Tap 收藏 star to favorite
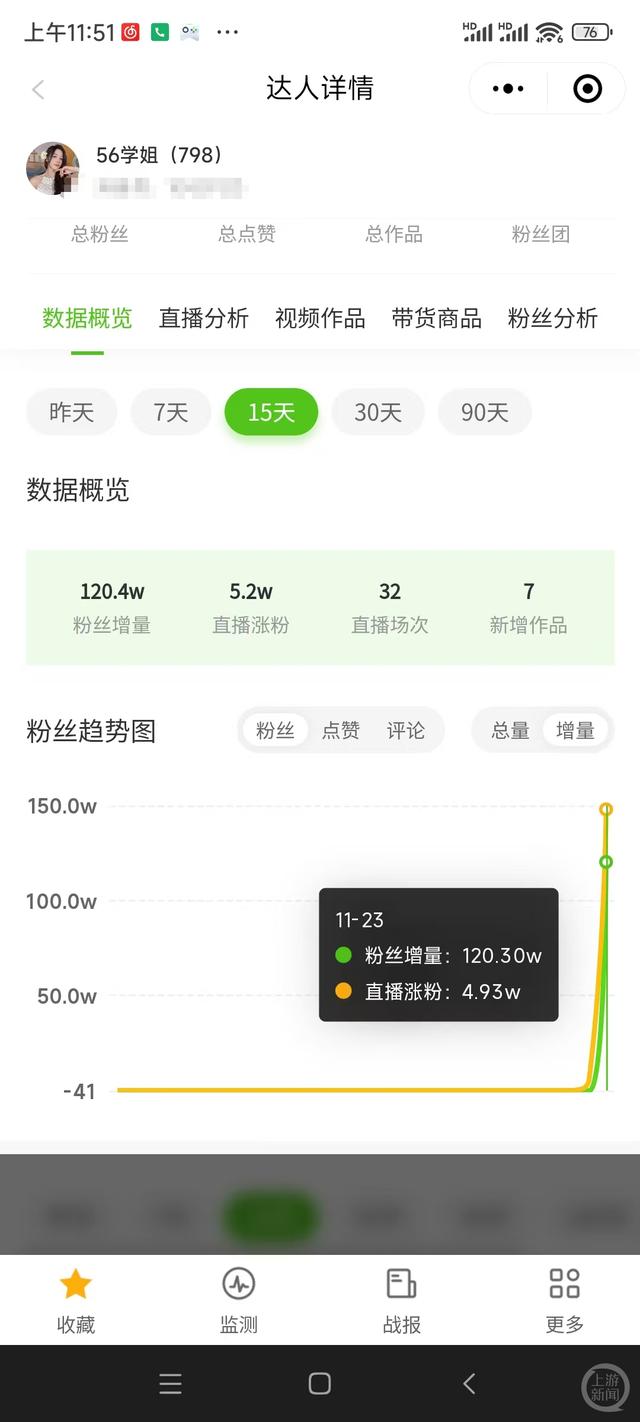Screen dimensions: 640x1422 pyautogui.click(x=76, y=1298)
